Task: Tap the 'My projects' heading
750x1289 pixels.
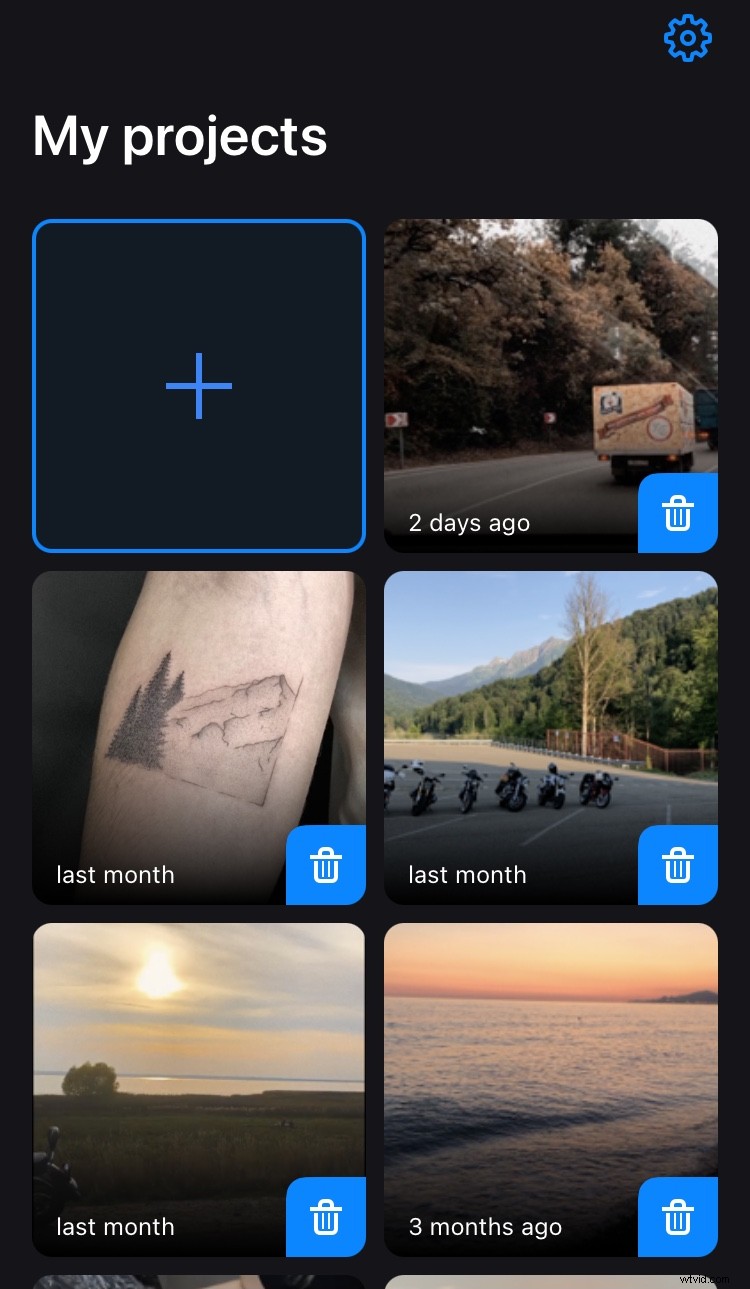Action: (x=179, y=137)
